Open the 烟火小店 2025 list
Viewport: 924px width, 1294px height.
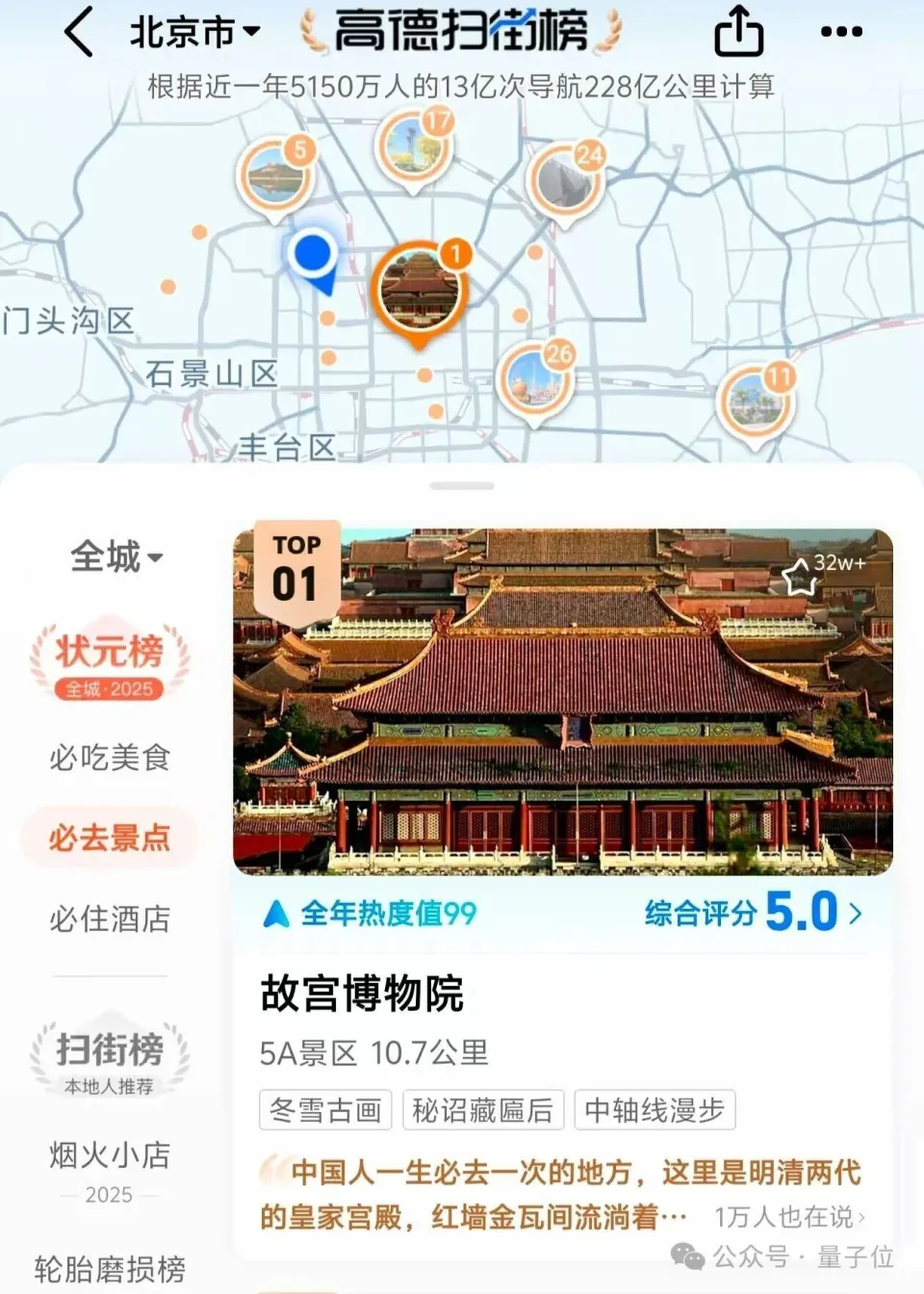[x=109, y=1167]
